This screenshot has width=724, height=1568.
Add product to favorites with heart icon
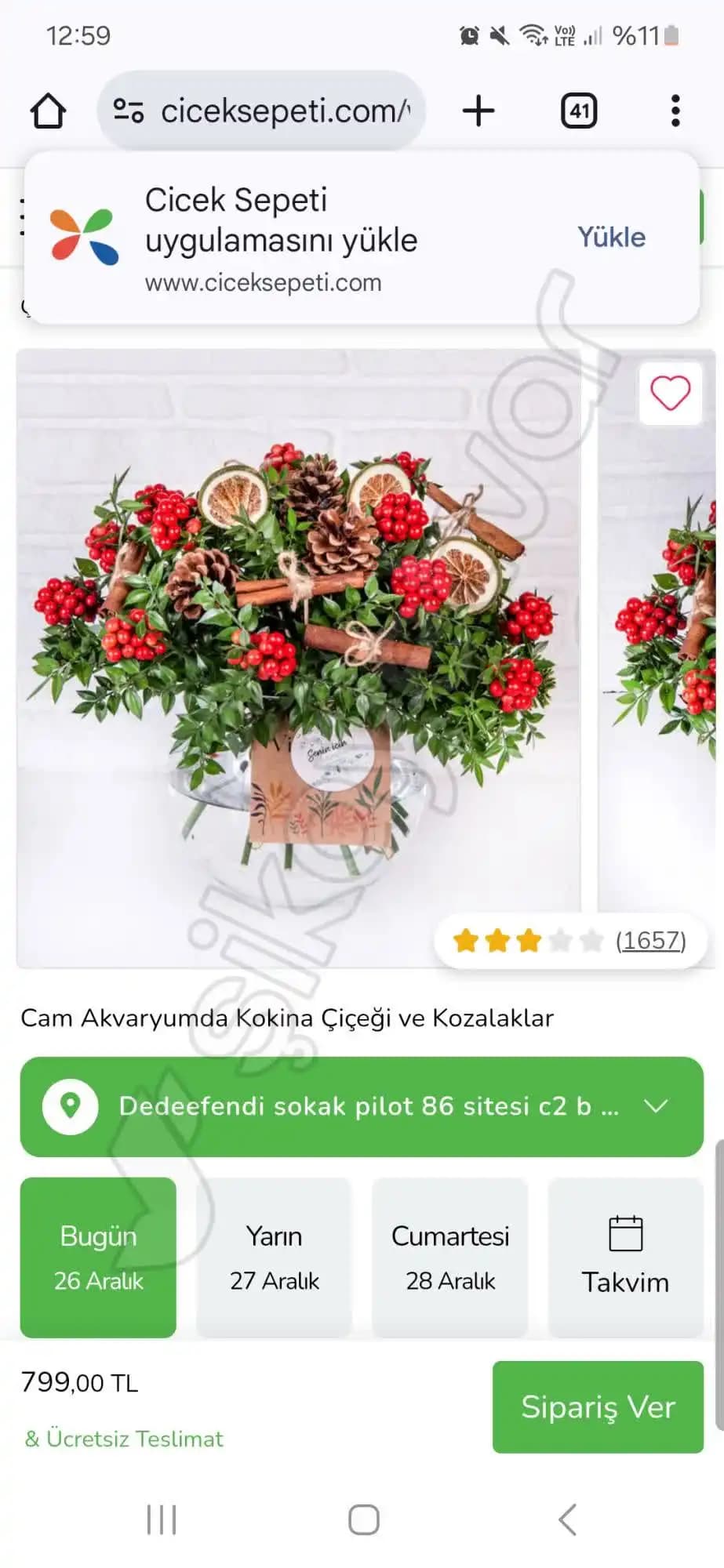tap(670, 394)
